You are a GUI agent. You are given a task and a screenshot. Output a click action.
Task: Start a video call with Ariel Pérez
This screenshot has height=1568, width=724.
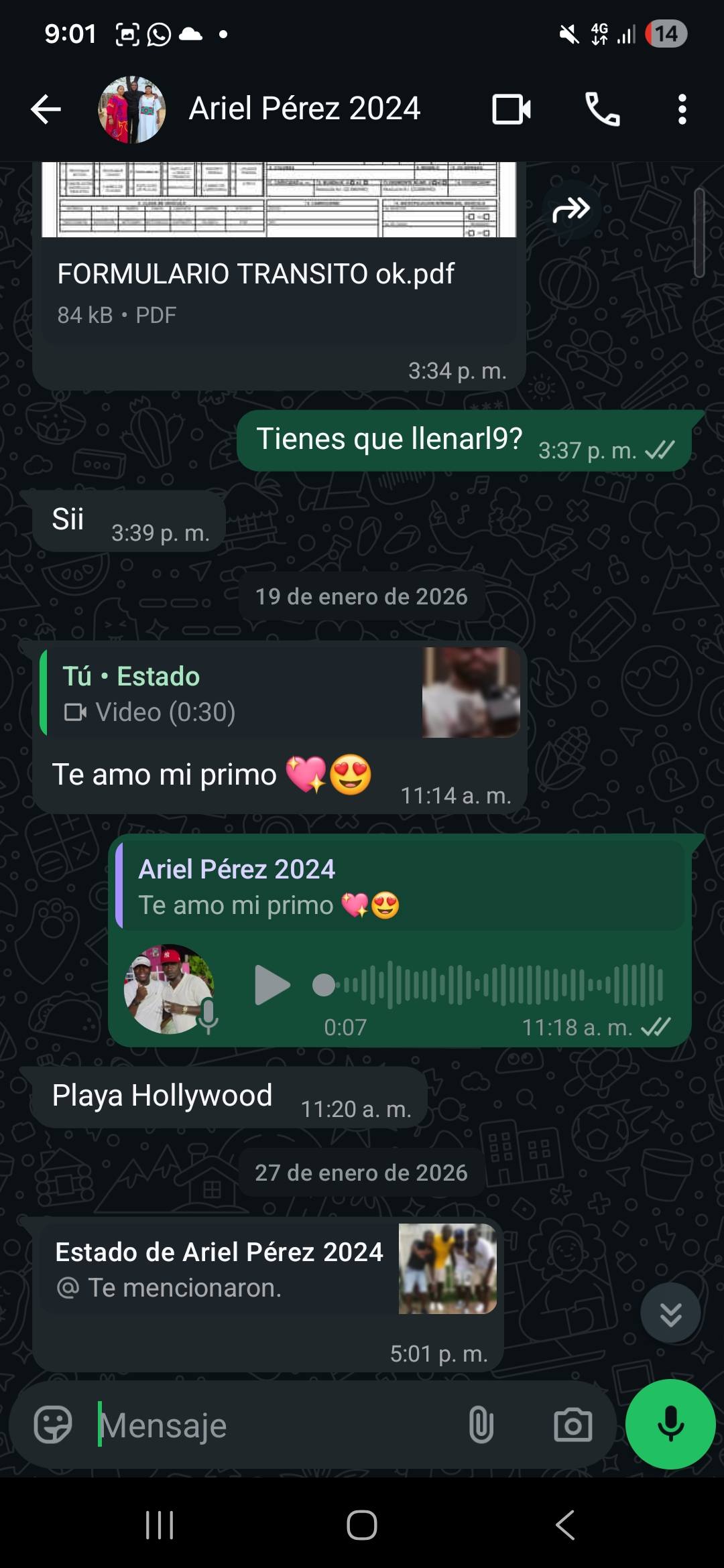[x=511, y=109]
